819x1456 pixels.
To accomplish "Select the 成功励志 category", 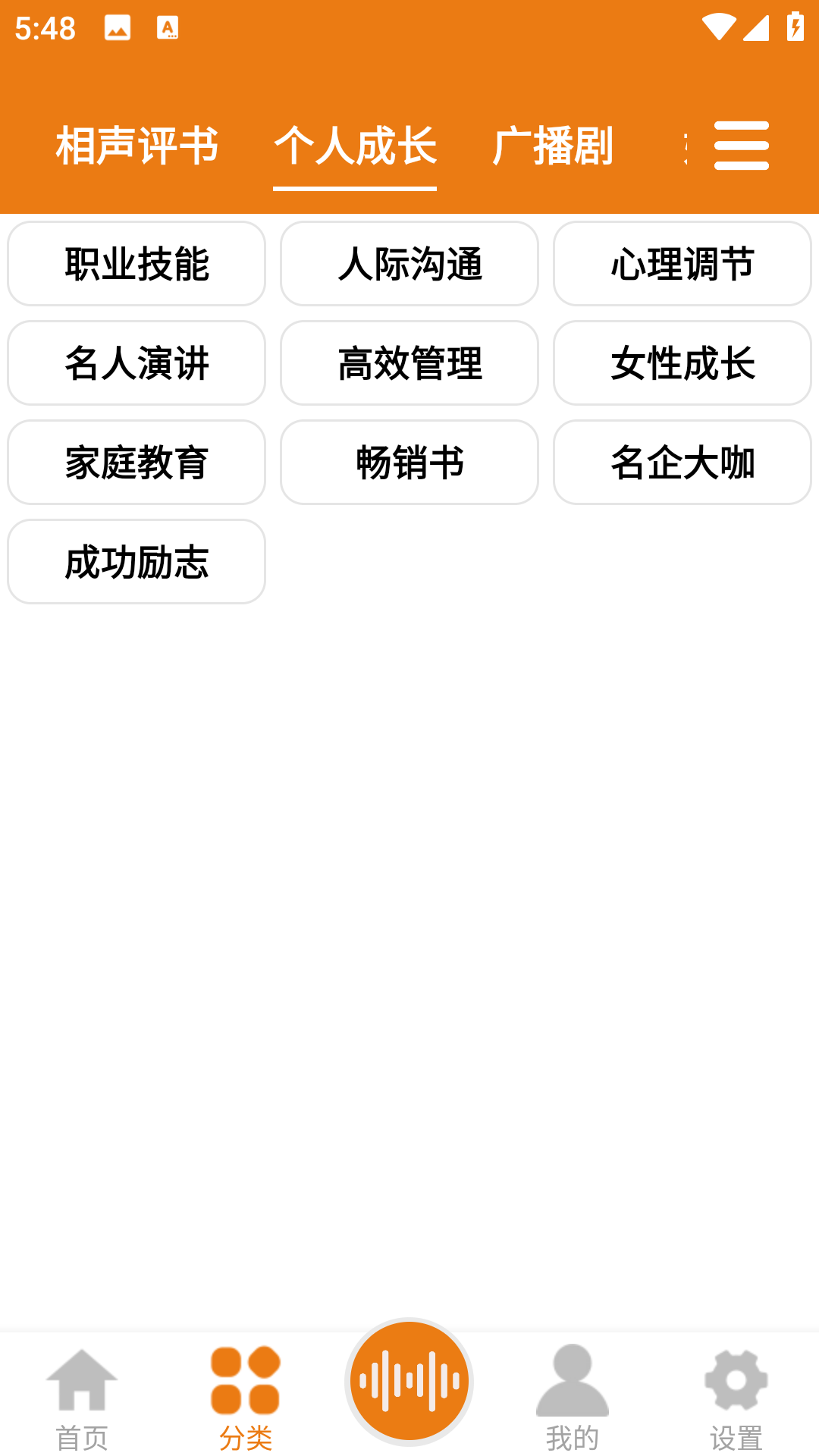I will point(136,562).
